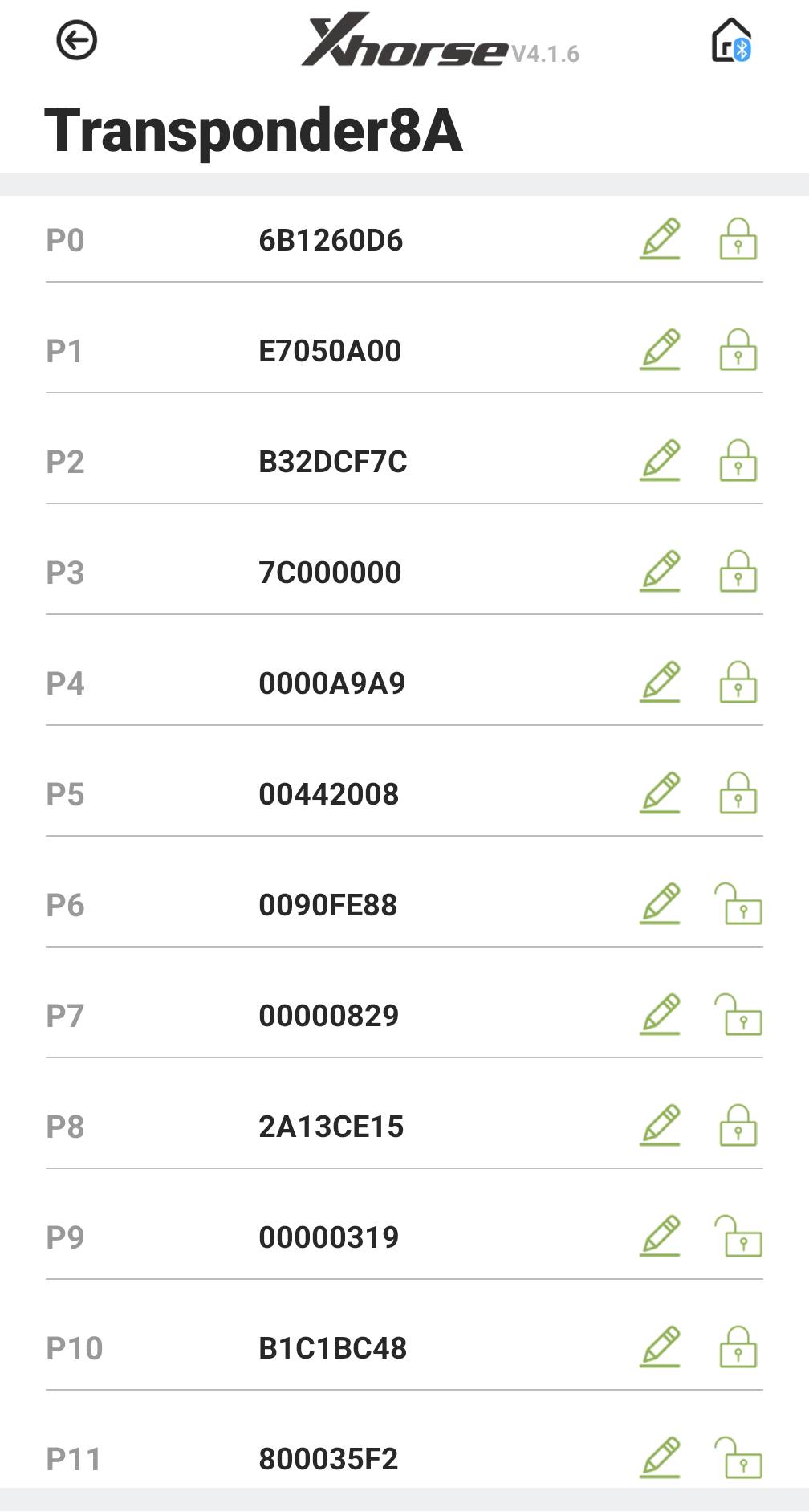Edit the P8 value 2A13CE15
The height and width of the screenshot is (1512, 809).
pyautogui.click(x=661, y=1126)
